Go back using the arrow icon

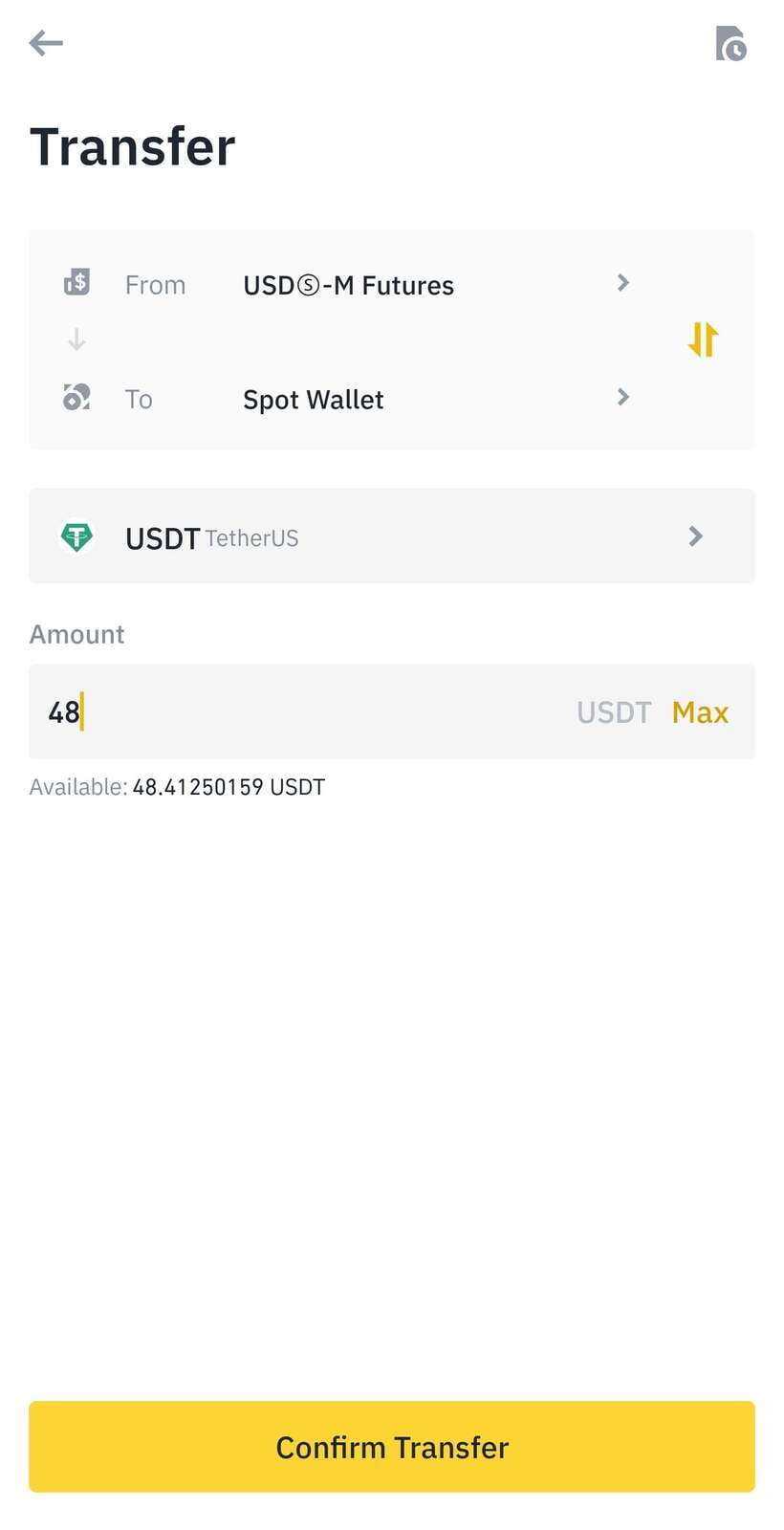click(x=46, y=43)
